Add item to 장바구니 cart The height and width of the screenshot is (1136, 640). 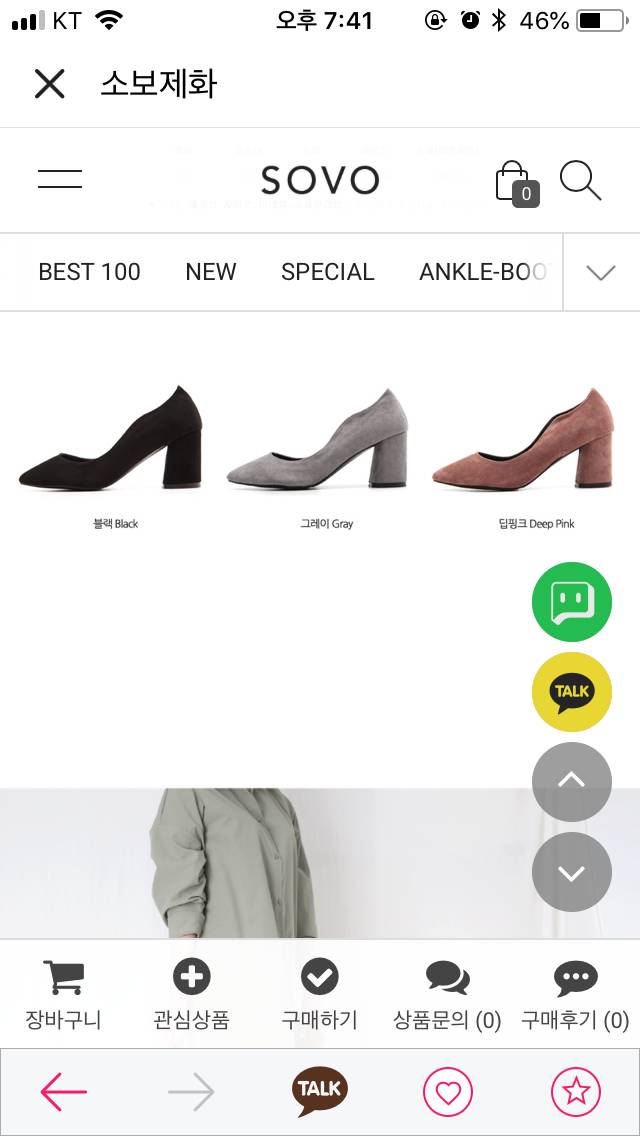(63, 994)
